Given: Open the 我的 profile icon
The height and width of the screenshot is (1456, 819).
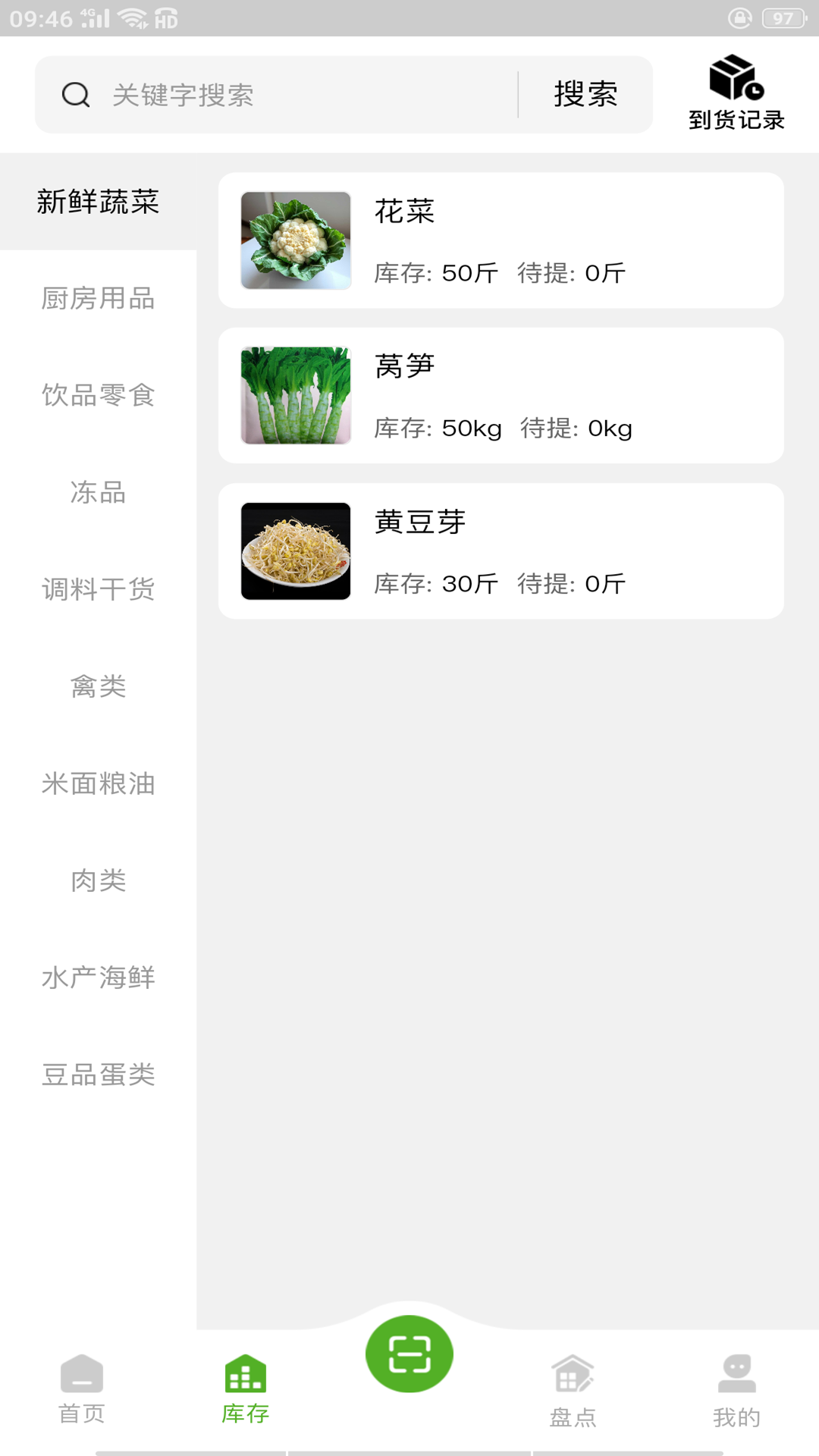Looking at the screenshot, I should click(x=736, y=1380).
